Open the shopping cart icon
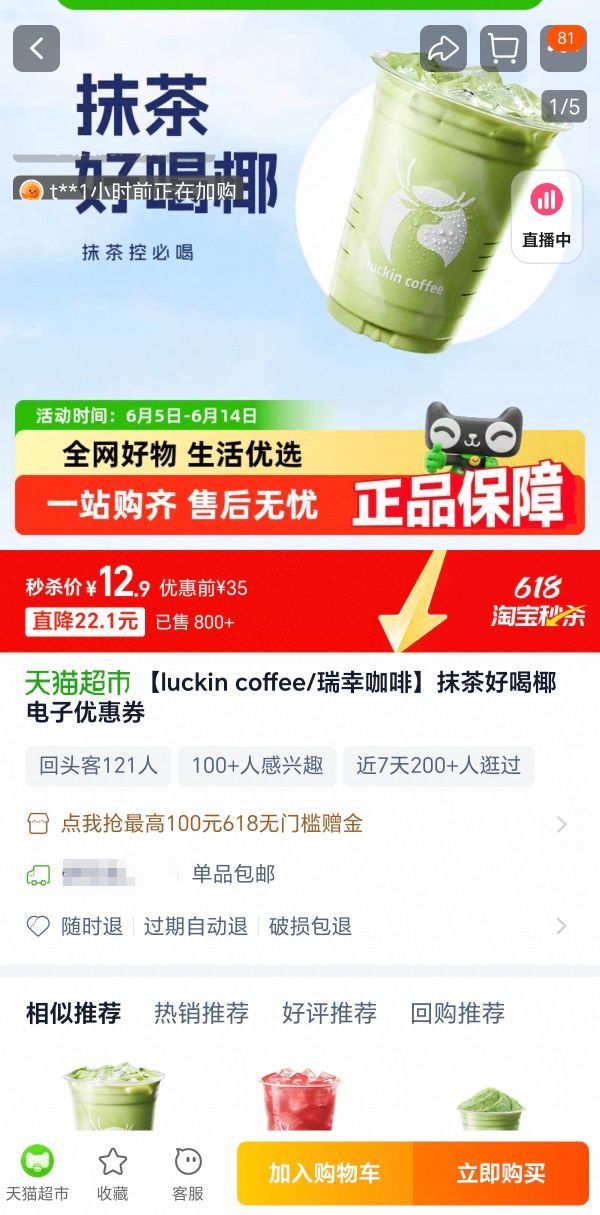Viewport: 600px width, 1215px height. tap(503, 49)
